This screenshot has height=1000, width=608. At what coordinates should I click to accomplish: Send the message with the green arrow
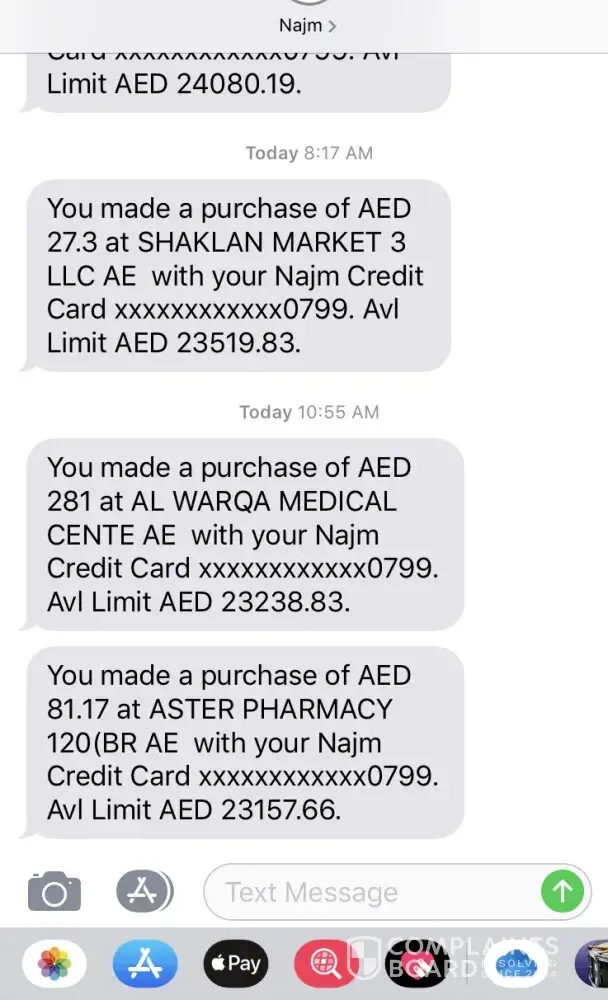pyautogui.click(x=562, y=891)
